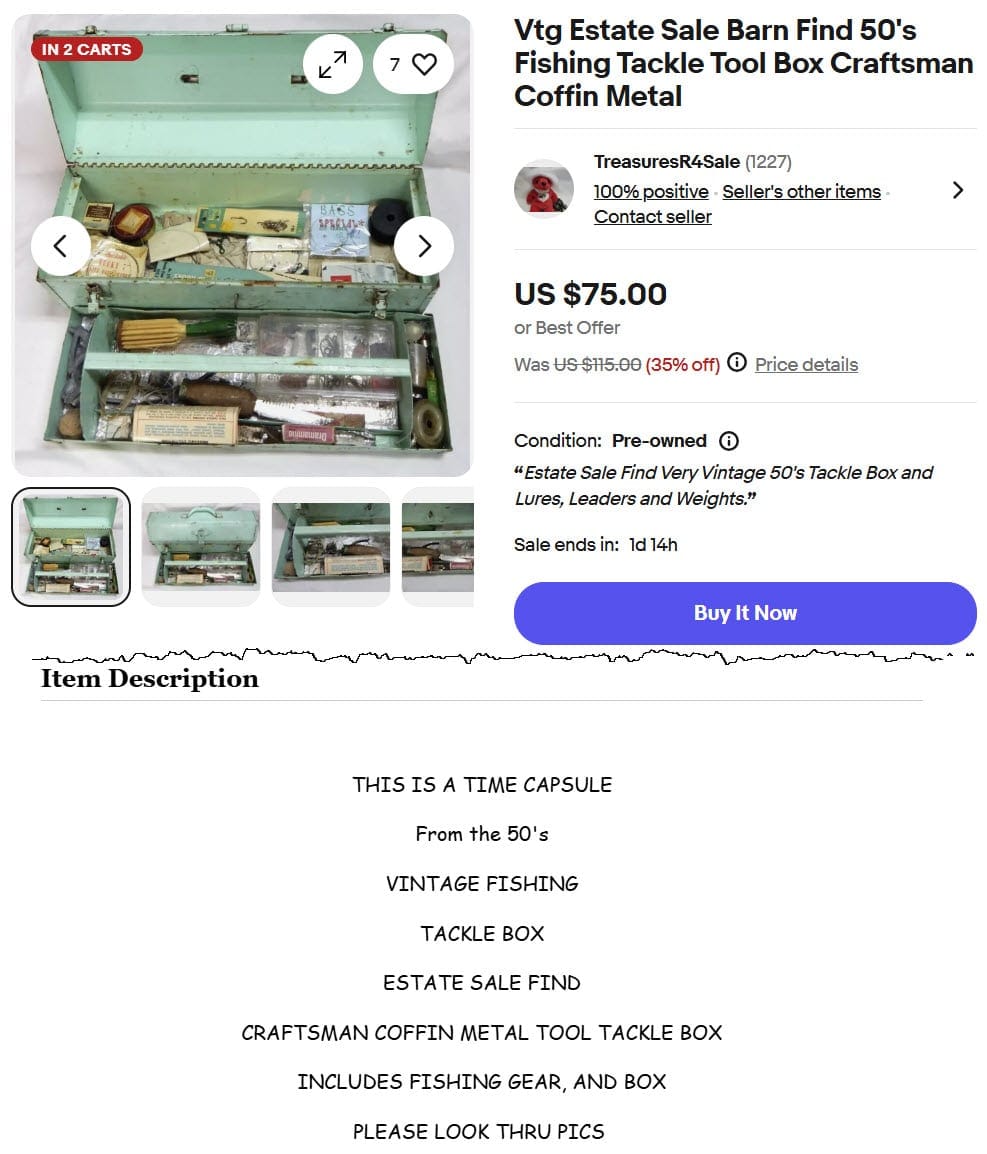Purchase with the Buy It Now button
The width and height of the screenshot is (987, 1154).
(745, 613)
